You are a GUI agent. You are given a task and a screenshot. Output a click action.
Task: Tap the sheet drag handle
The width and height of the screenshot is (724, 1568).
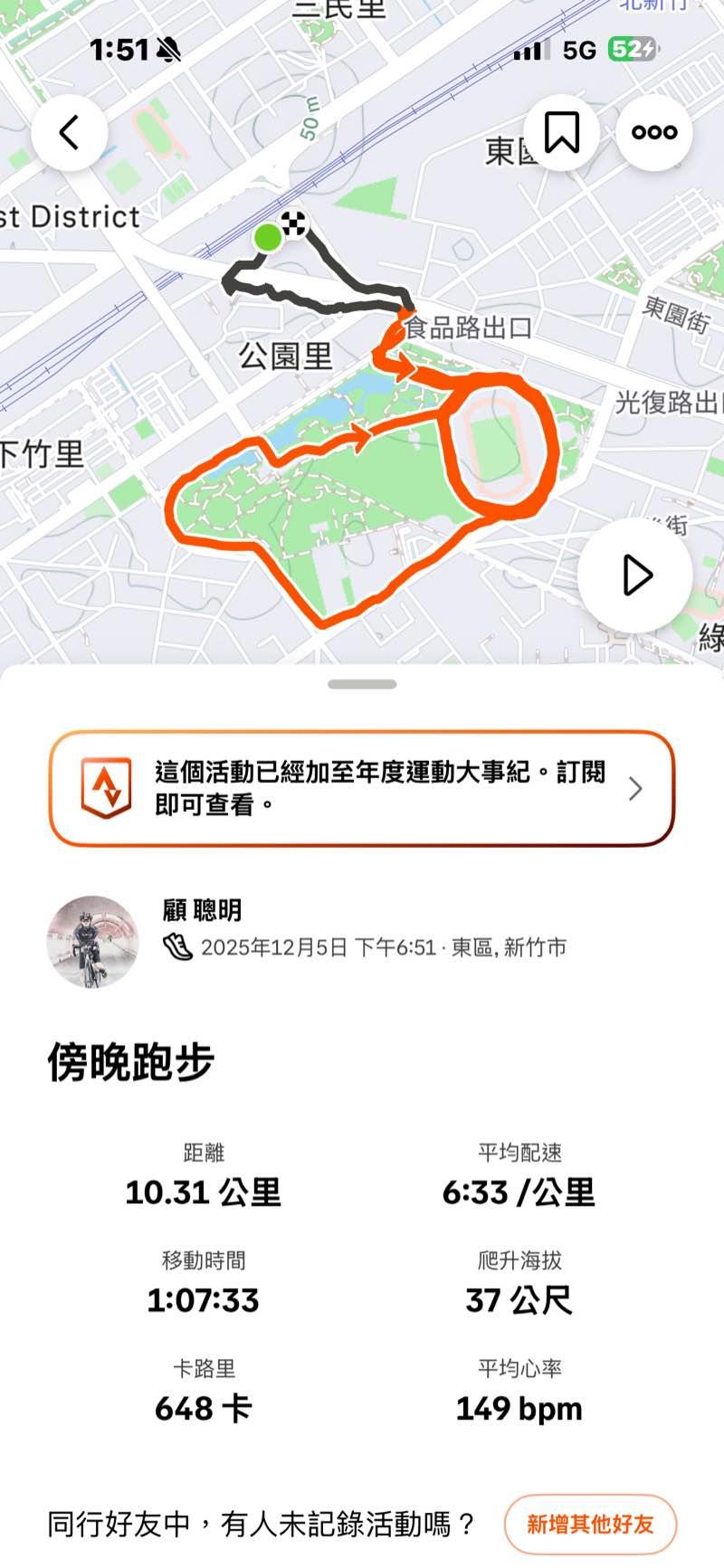click(x=362, y=684)
